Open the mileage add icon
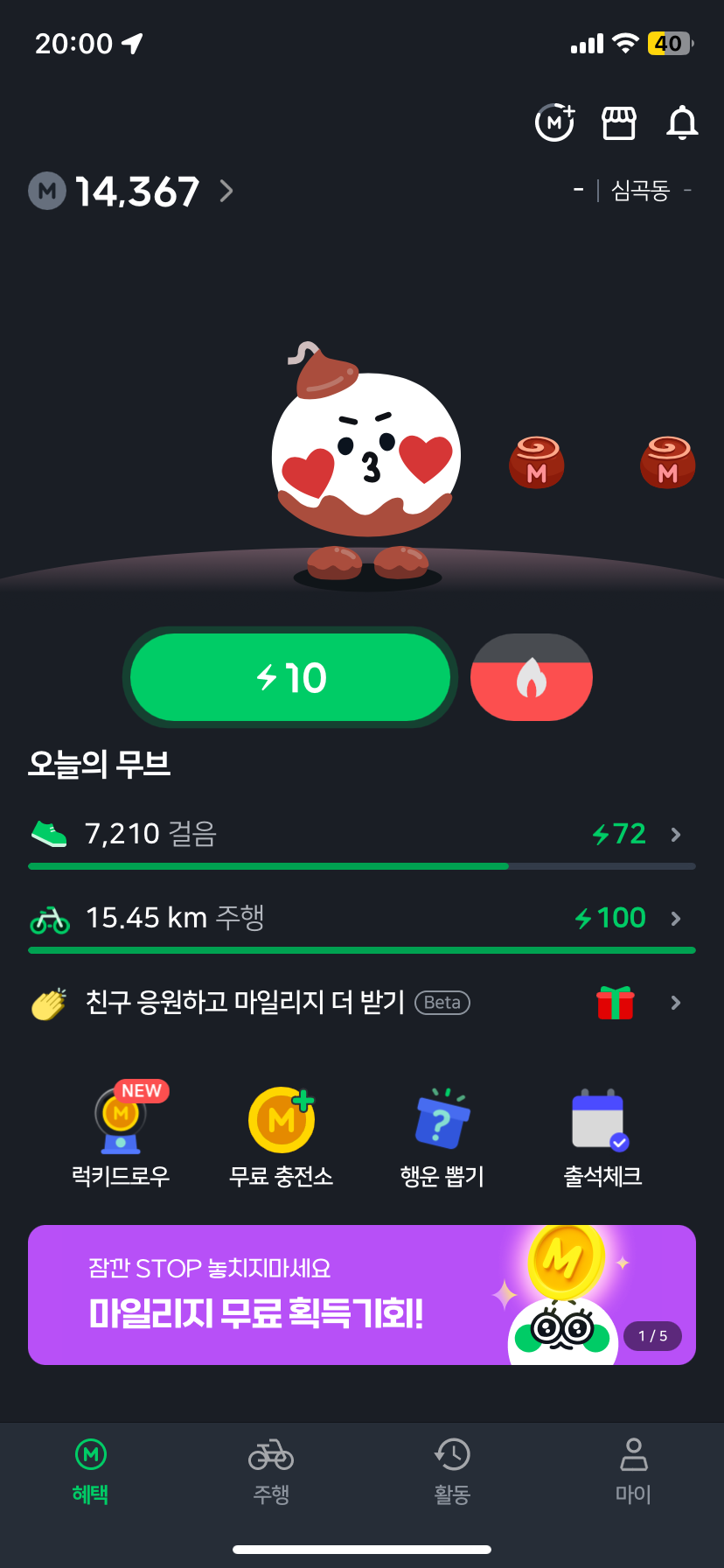Image resolution: width=724 pixels, height=1568 pixels. tap(554, 122)
